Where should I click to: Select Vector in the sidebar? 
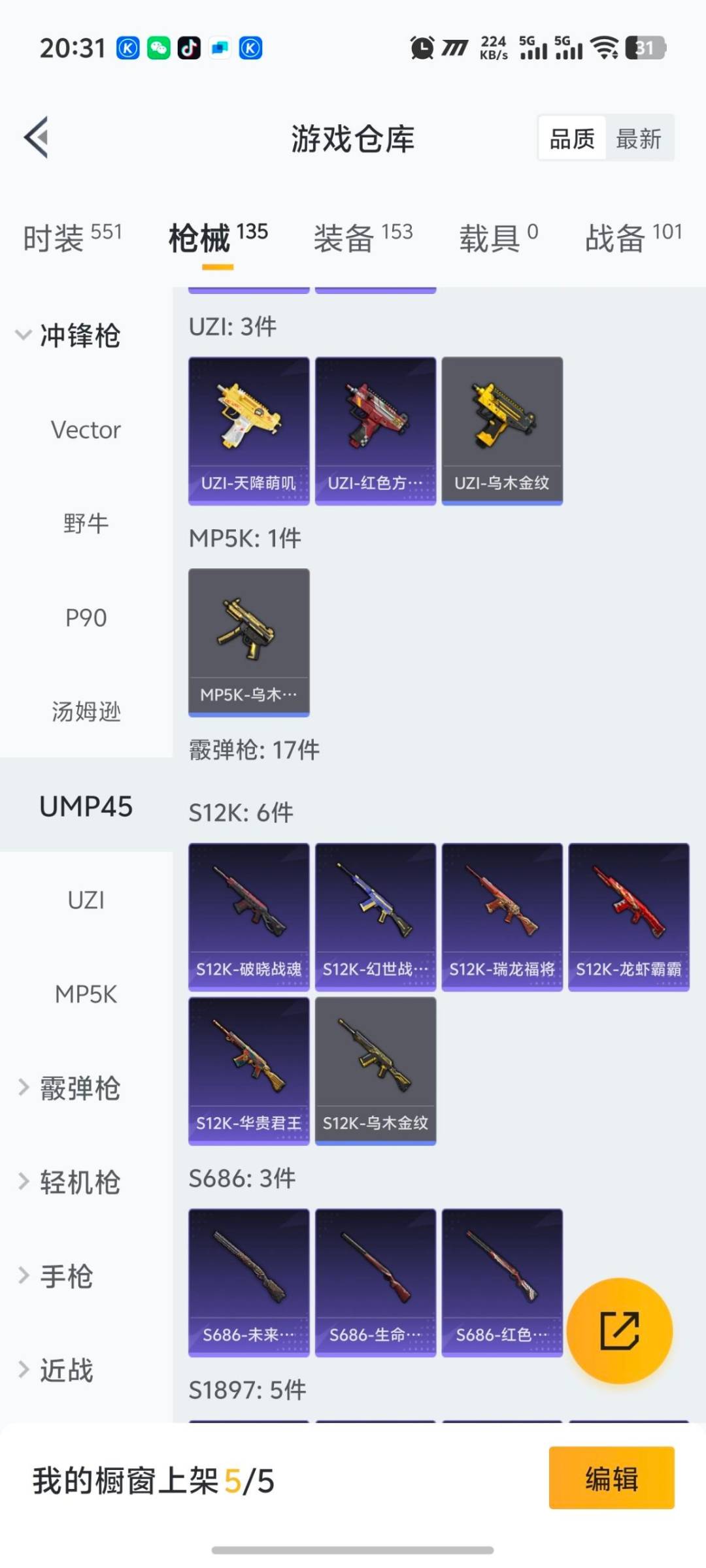(84, 429)
